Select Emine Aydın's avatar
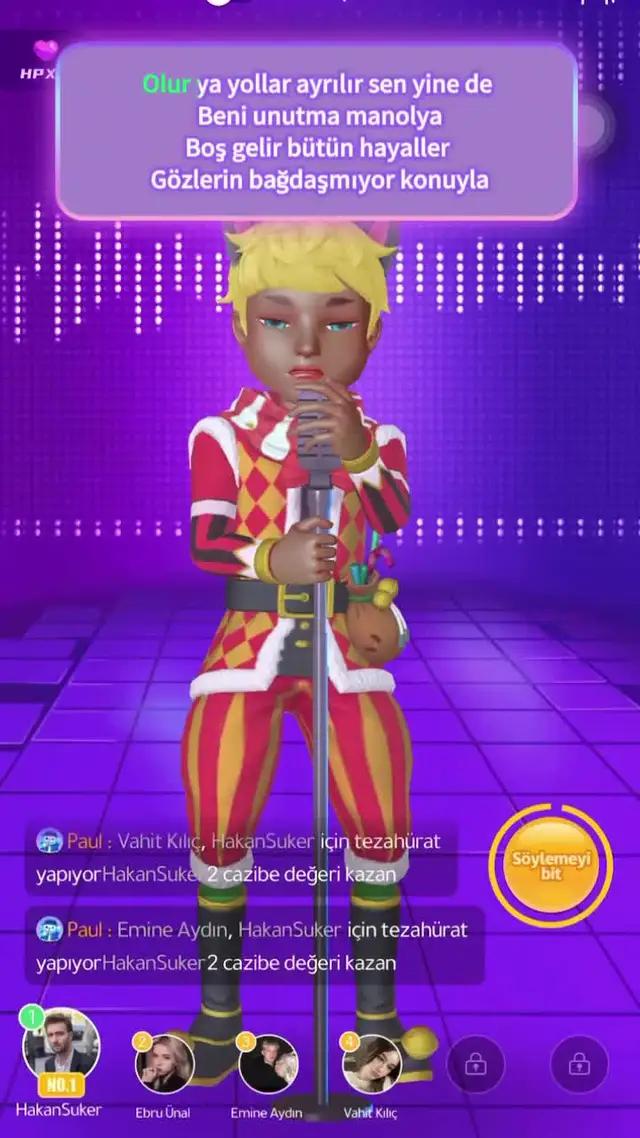 click(x=268, y=1063)
